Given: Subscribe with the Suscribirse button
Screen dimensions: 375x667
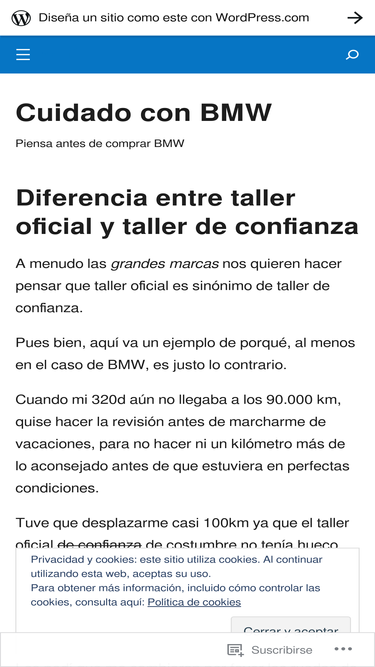Looking at the screenshot, I should coord(270,650).
